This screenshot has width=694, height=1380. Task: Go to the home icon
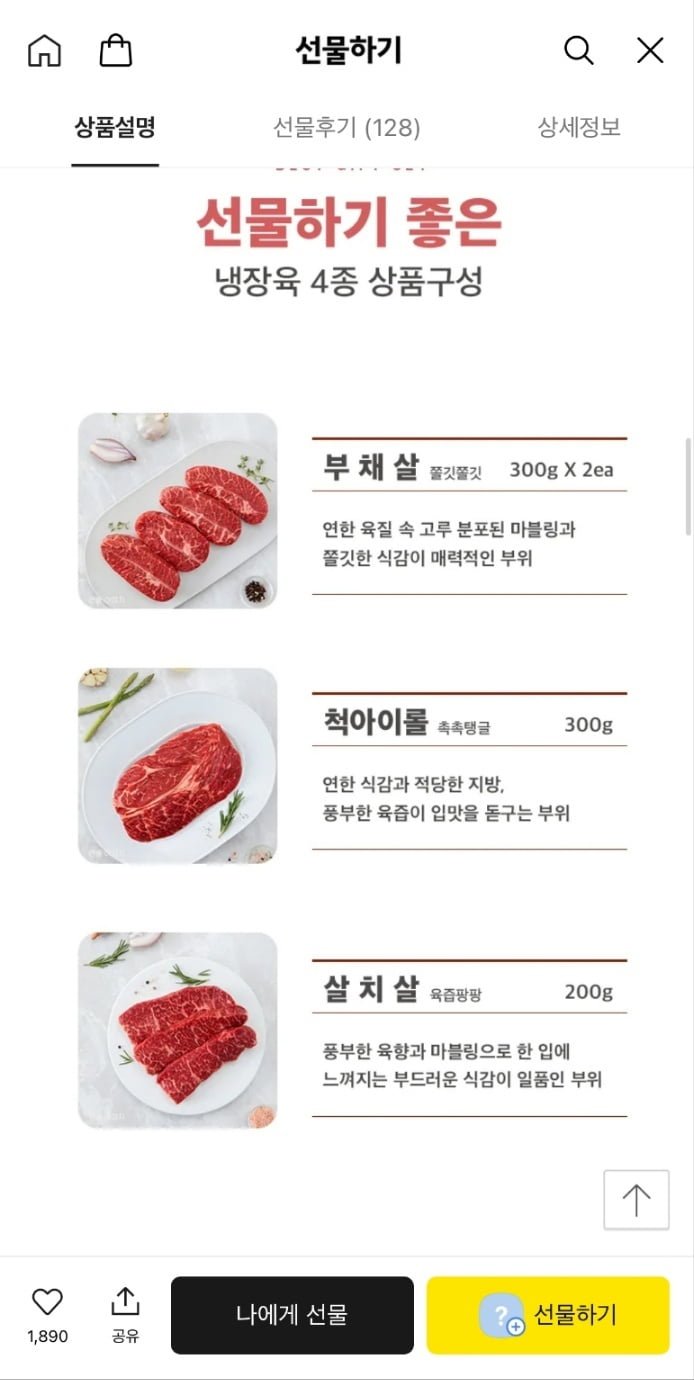44,50
